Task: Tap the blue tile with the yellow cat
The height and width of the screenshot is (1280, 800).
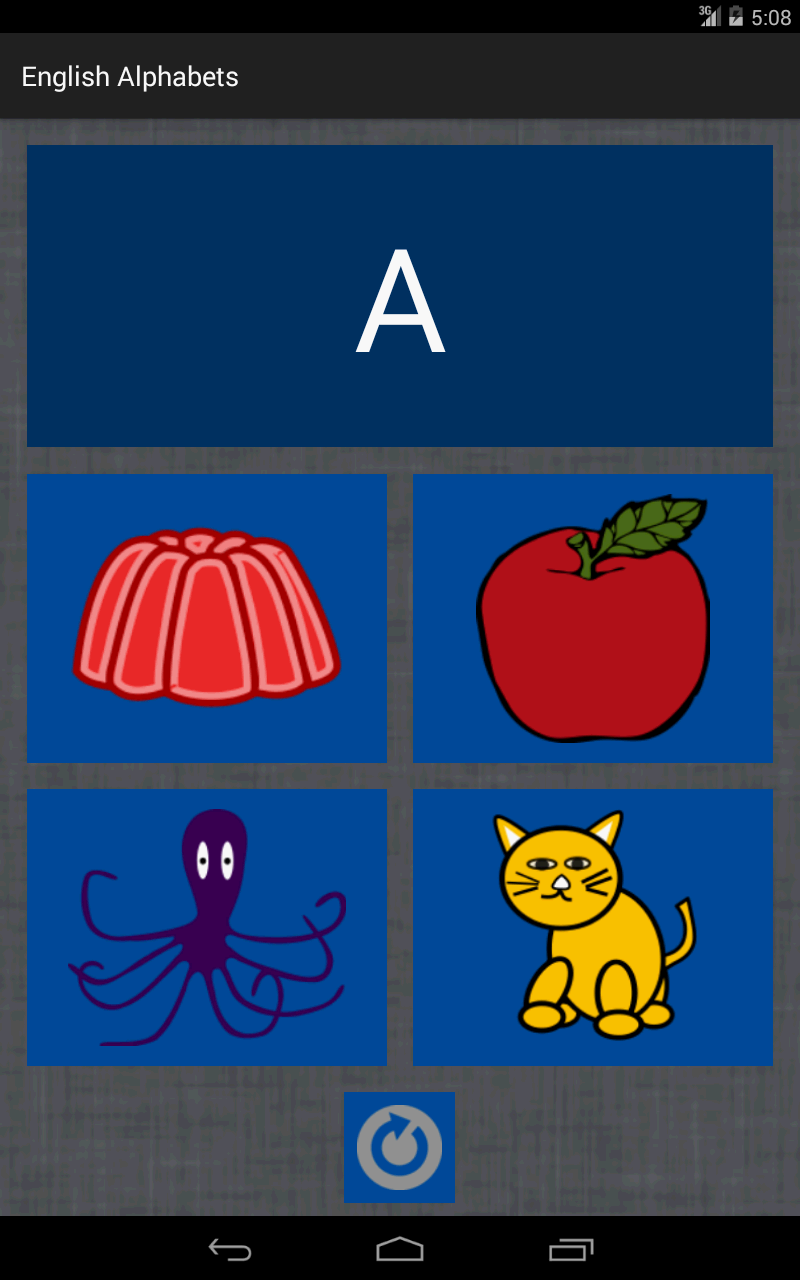Action: (592, 926)
